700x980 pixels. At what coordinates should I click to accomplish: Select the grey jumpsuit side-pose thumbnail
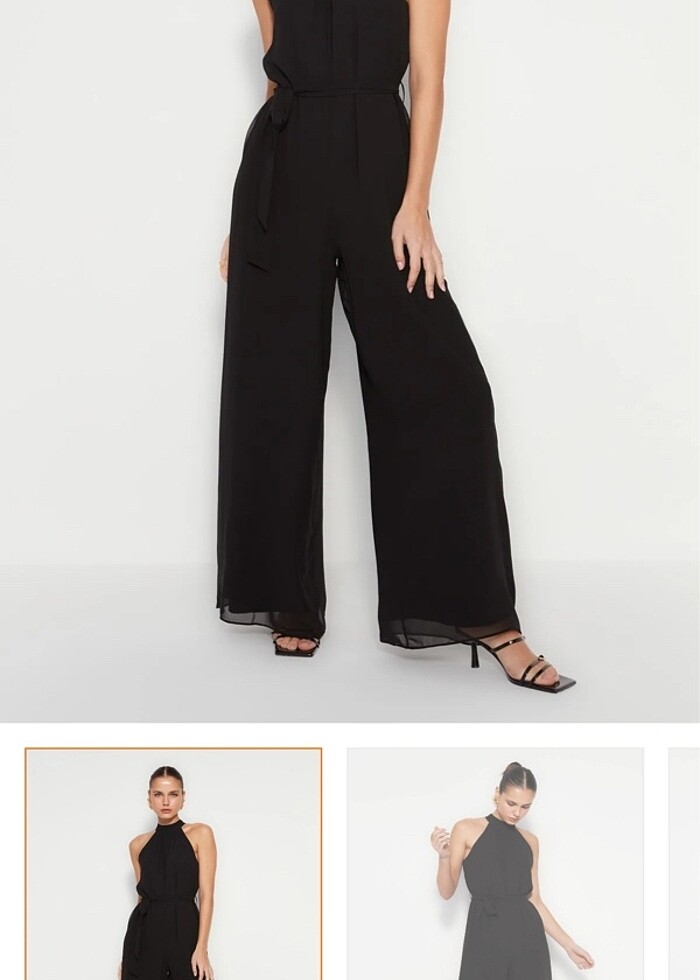(495, 864)
